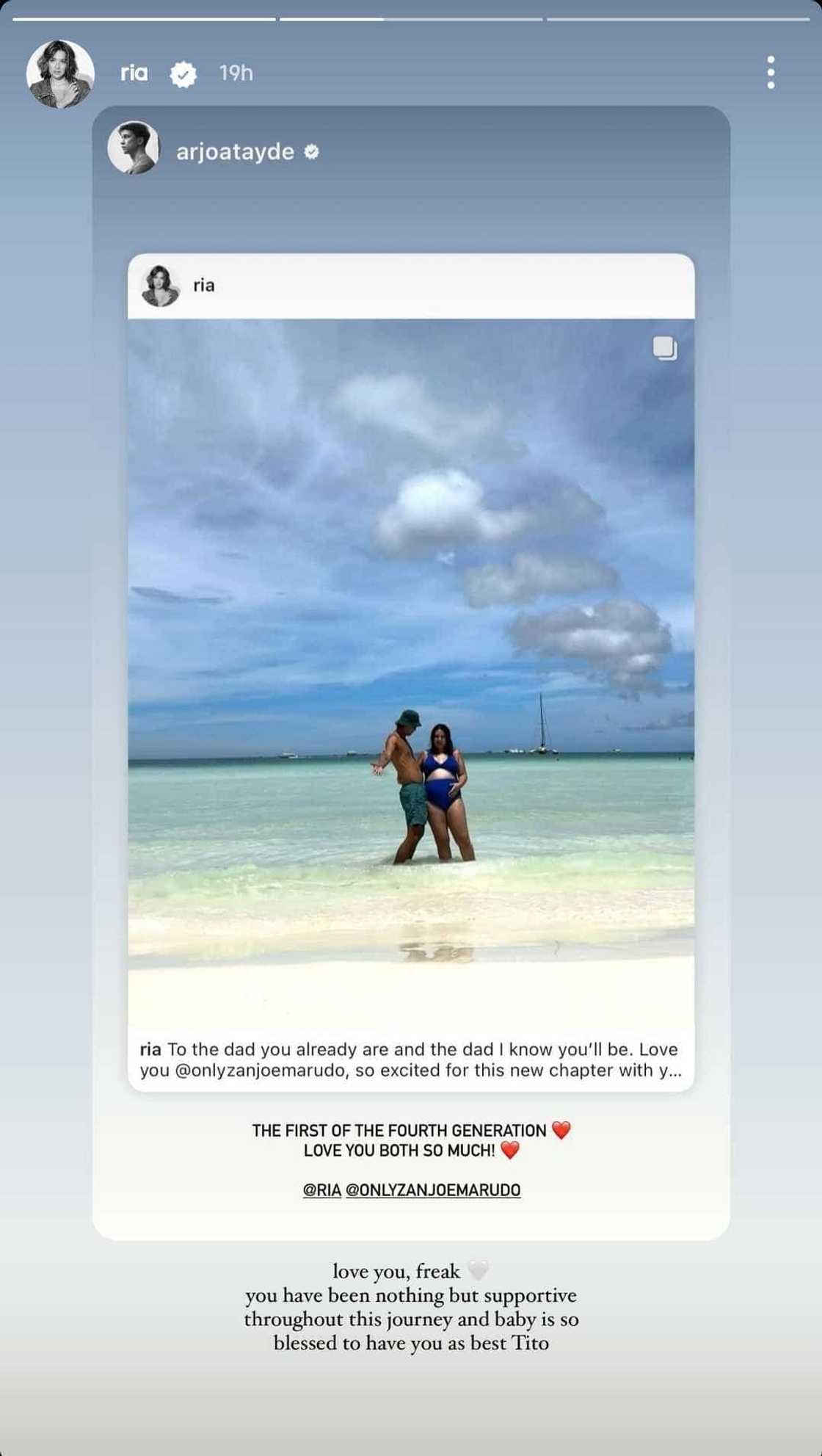822x1456 pixels.
Task: Open the story overflow menu
Action: click(770, 73)
